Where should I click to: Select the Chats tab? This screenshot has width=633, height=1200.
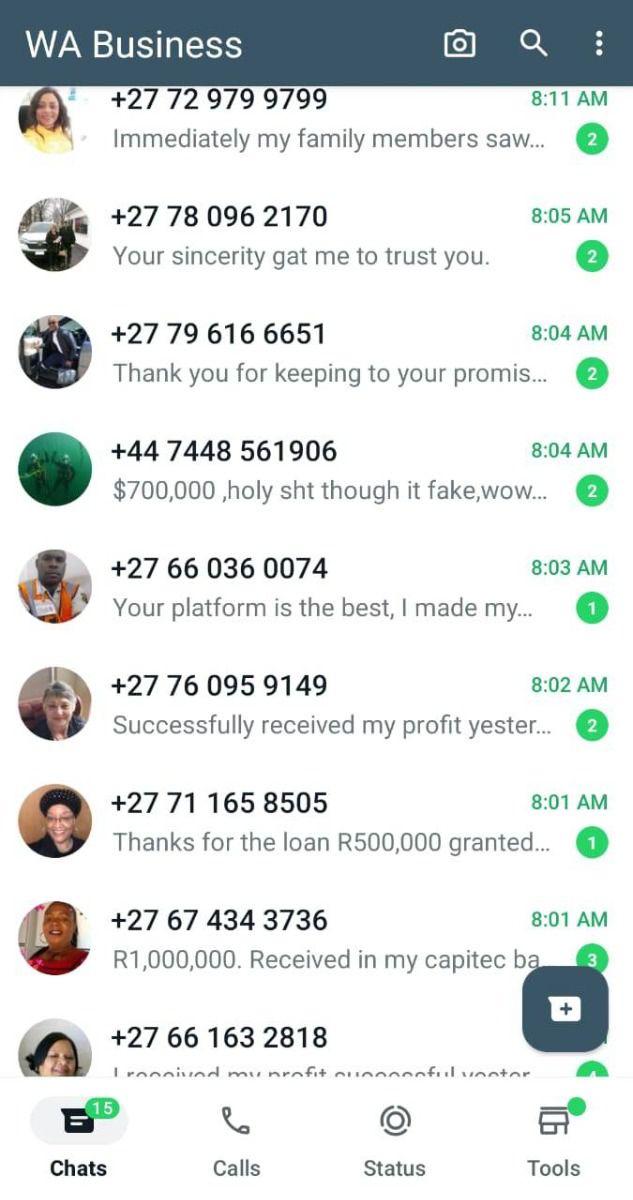79,1140
